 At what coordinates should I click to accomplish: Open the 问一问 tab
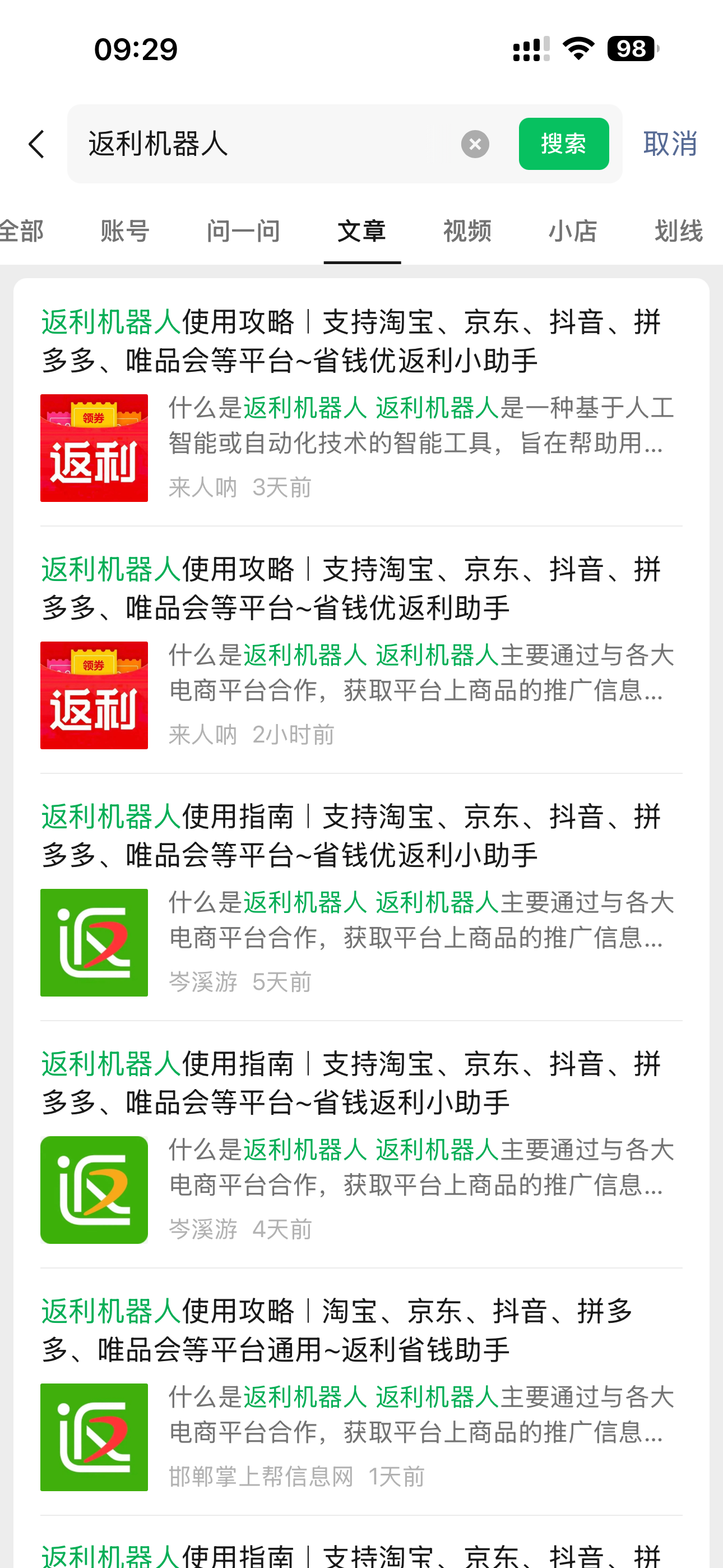[x=243, y=231]
